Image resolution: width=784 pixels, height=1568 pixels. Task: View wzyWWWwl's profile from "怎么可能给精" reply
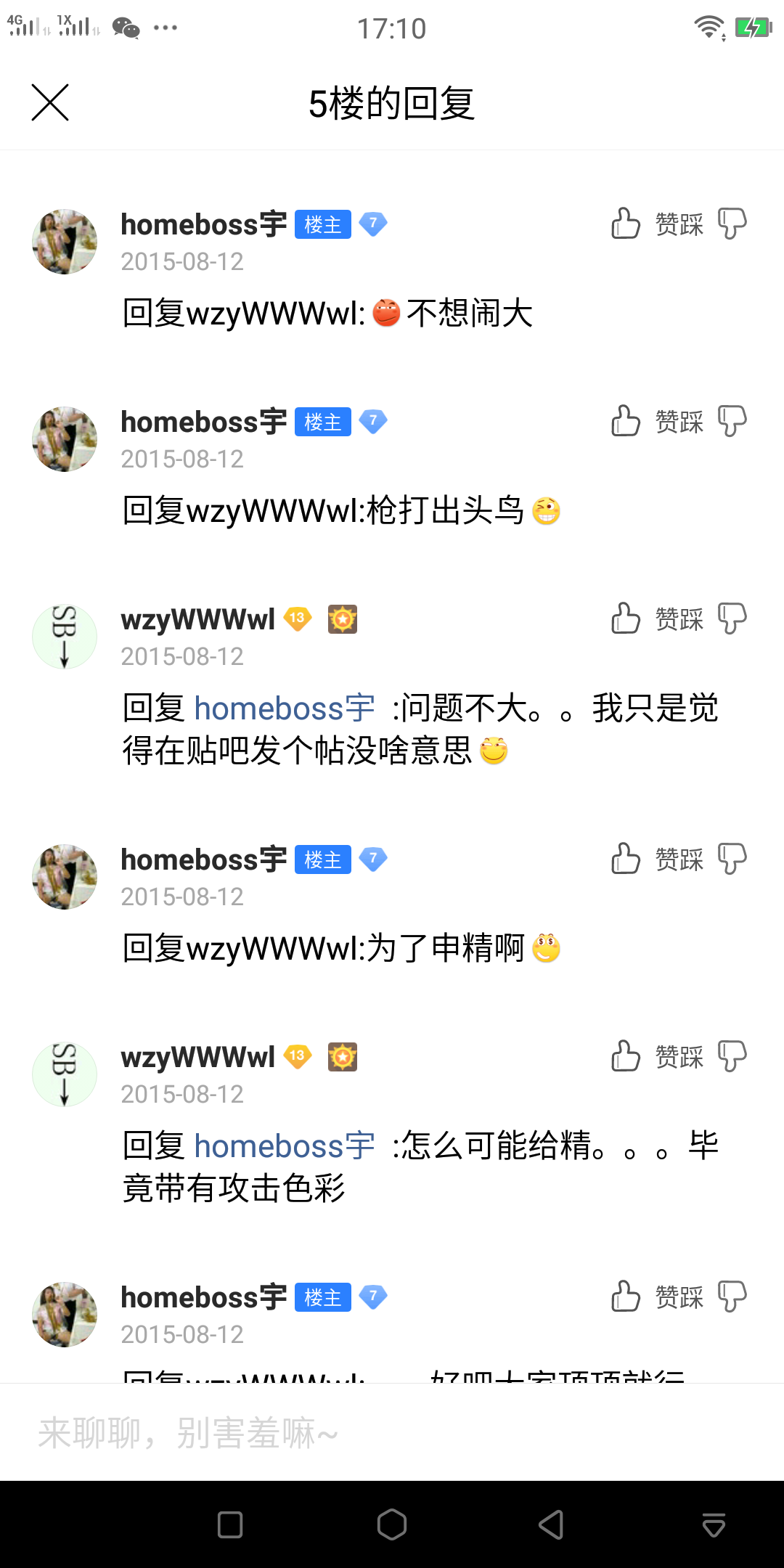(x=197, y=1058)
